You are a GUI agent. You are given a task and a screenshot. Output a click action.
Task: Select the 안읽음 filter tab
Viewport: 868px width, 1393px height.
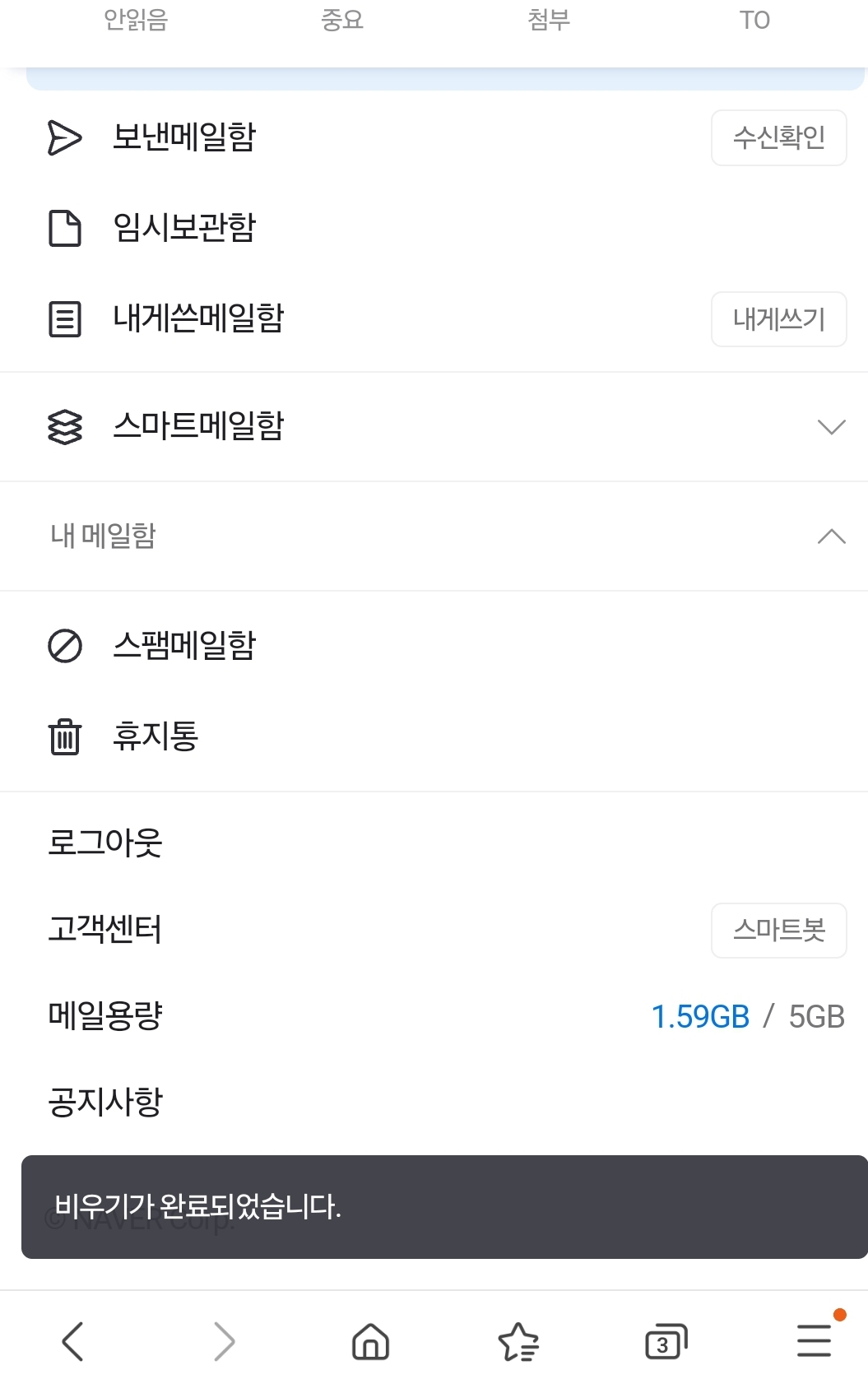click(x=136, y=20)
